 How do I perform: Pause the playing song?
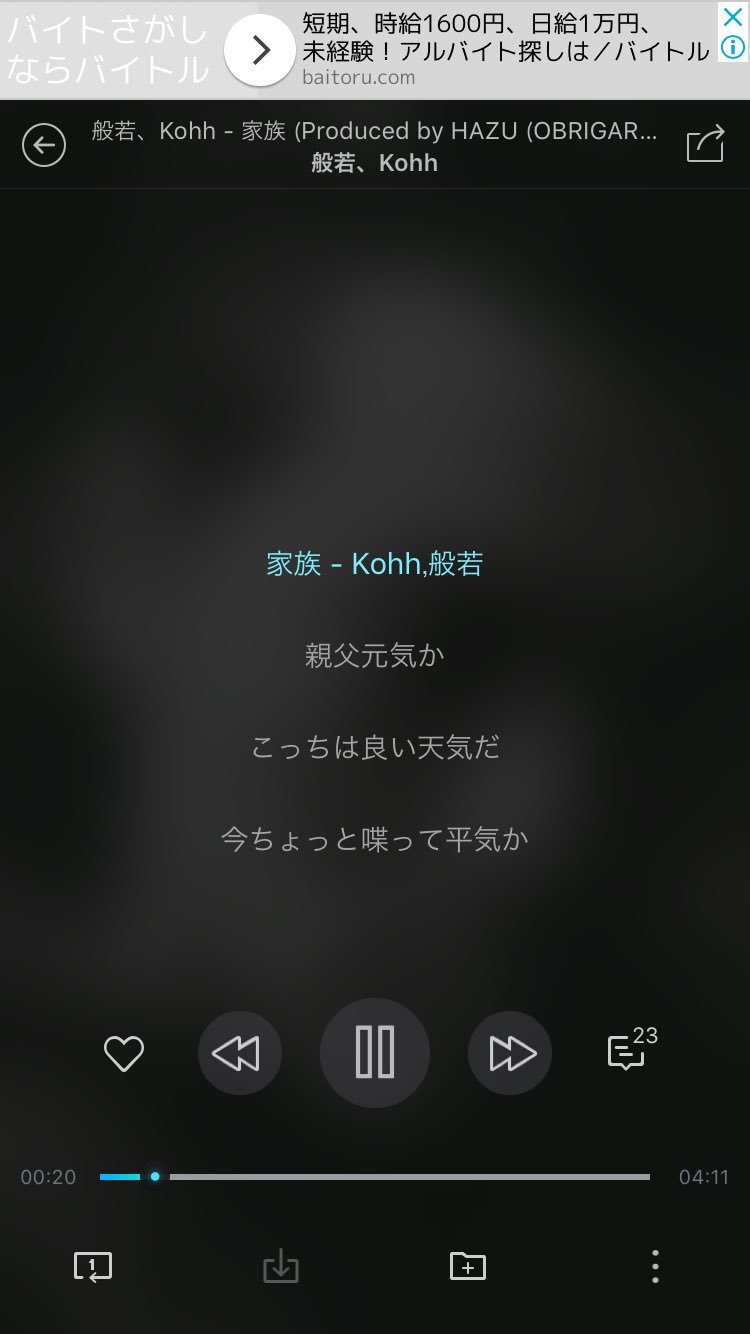click(375, 1053)
